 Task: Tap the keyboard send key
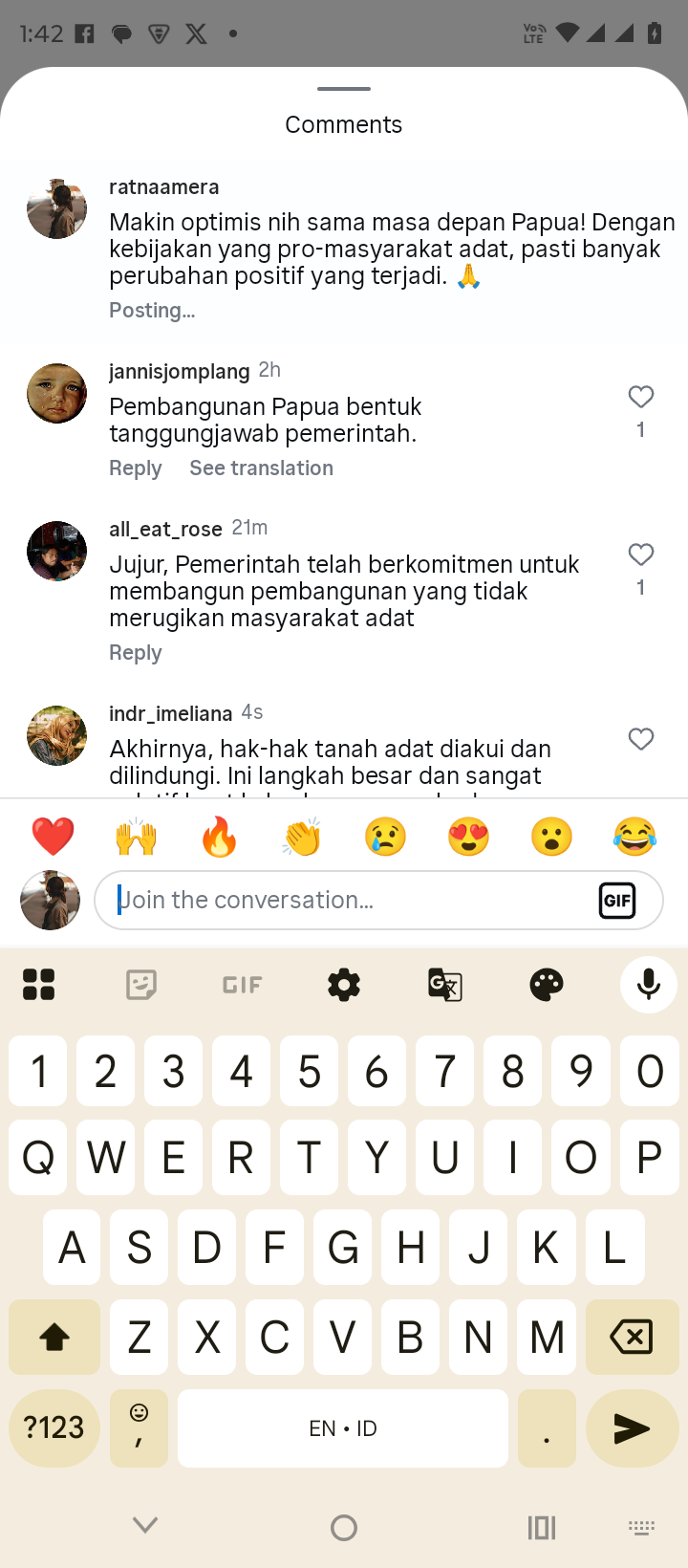click(632, 1428)
